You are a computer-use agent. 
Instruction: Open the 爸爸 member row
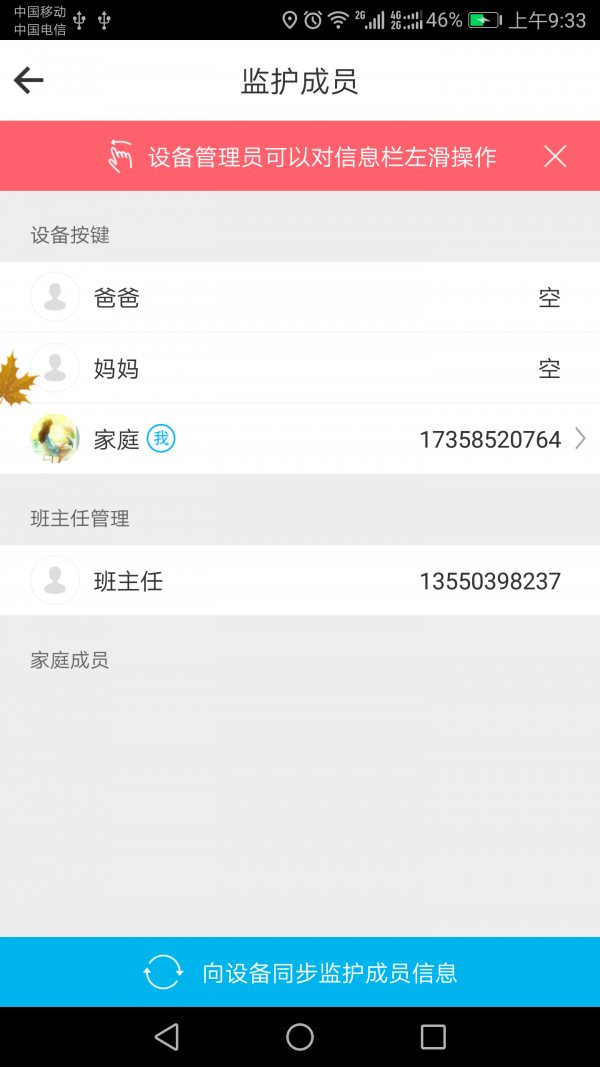click(300, 298)
